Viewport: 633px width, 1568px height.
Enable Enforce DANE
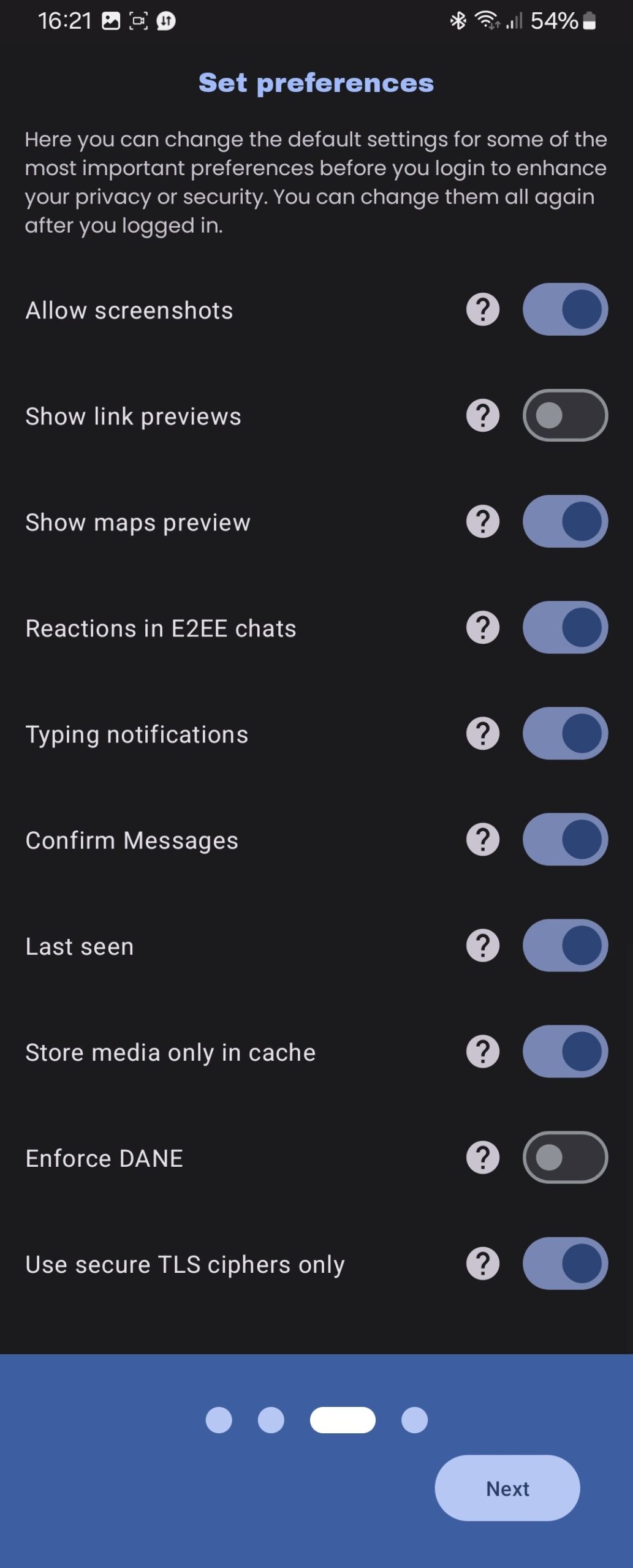pyautogui.click(x=564, y=1157)
